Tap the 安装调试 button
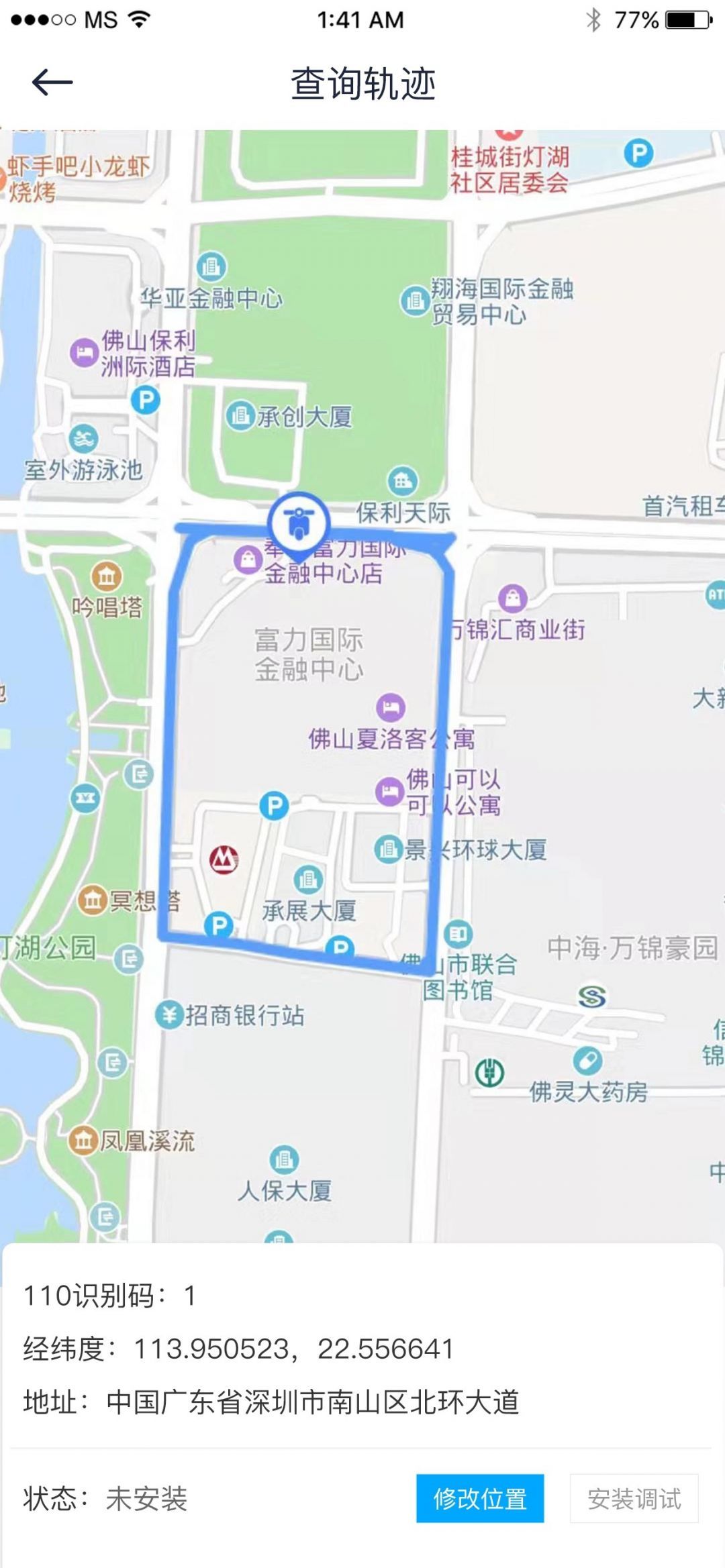Viewport: 725px width, 1568px height. tap(634, 1498)
